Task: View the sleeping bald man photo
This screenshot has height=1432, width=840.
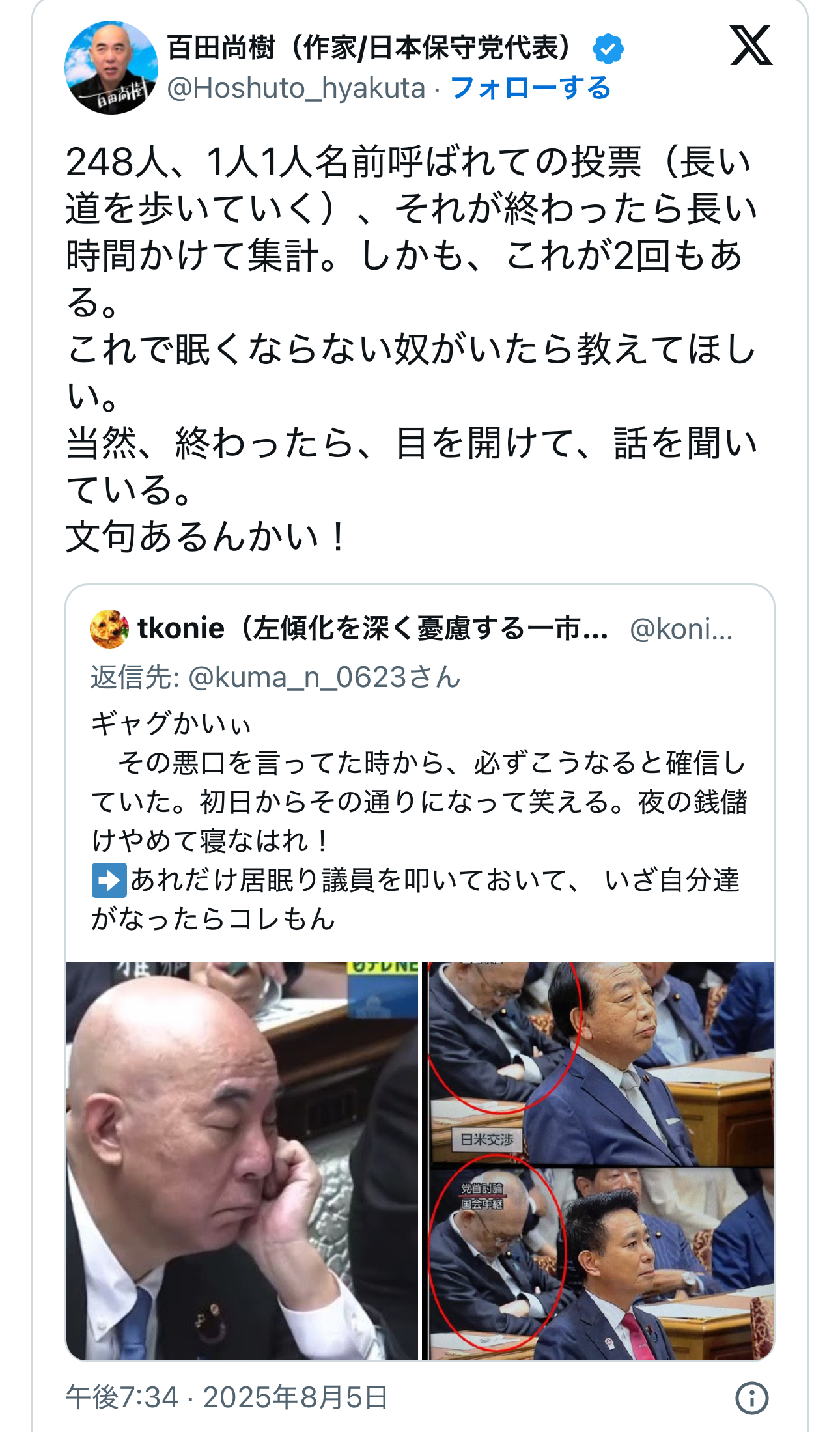Action: [x=242, y=1161]
